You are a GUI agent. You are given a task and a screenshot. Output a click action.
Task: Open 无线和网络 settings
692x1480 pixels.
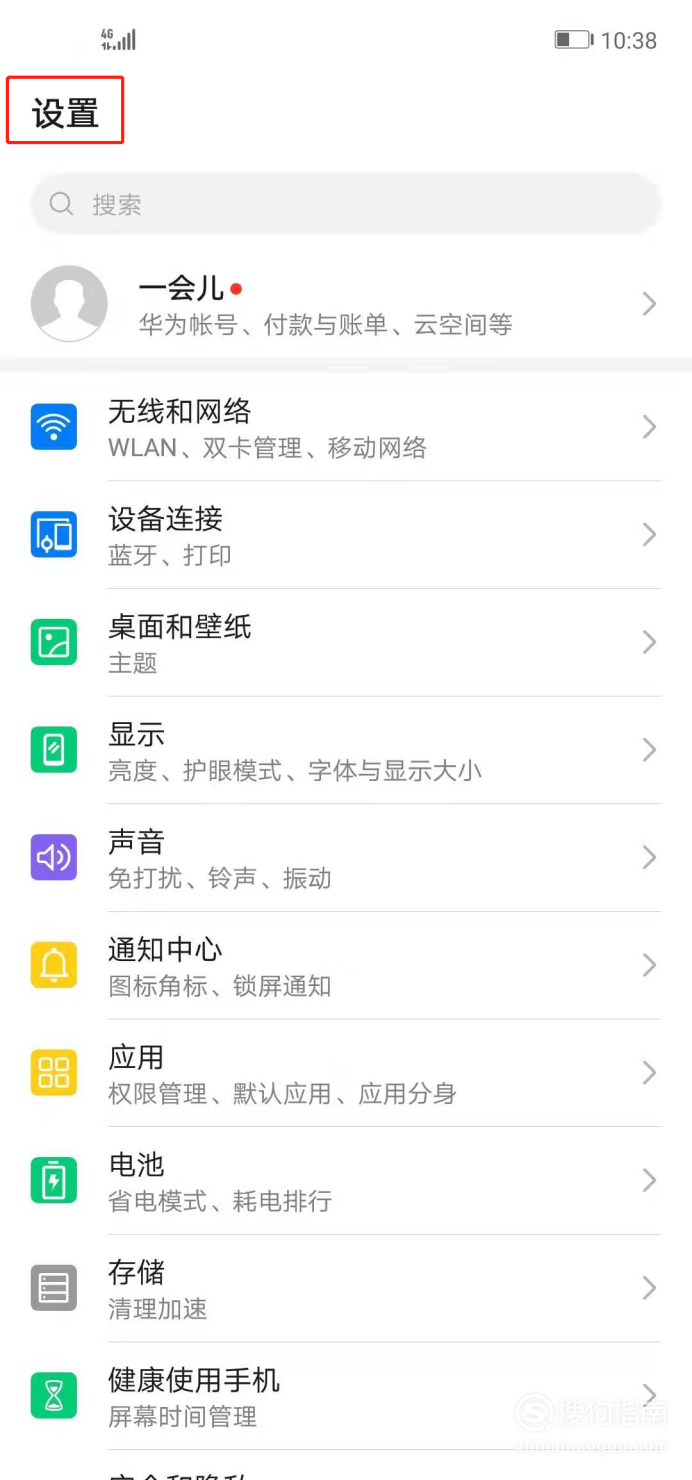pyautogui.click(x=346, y=427)
